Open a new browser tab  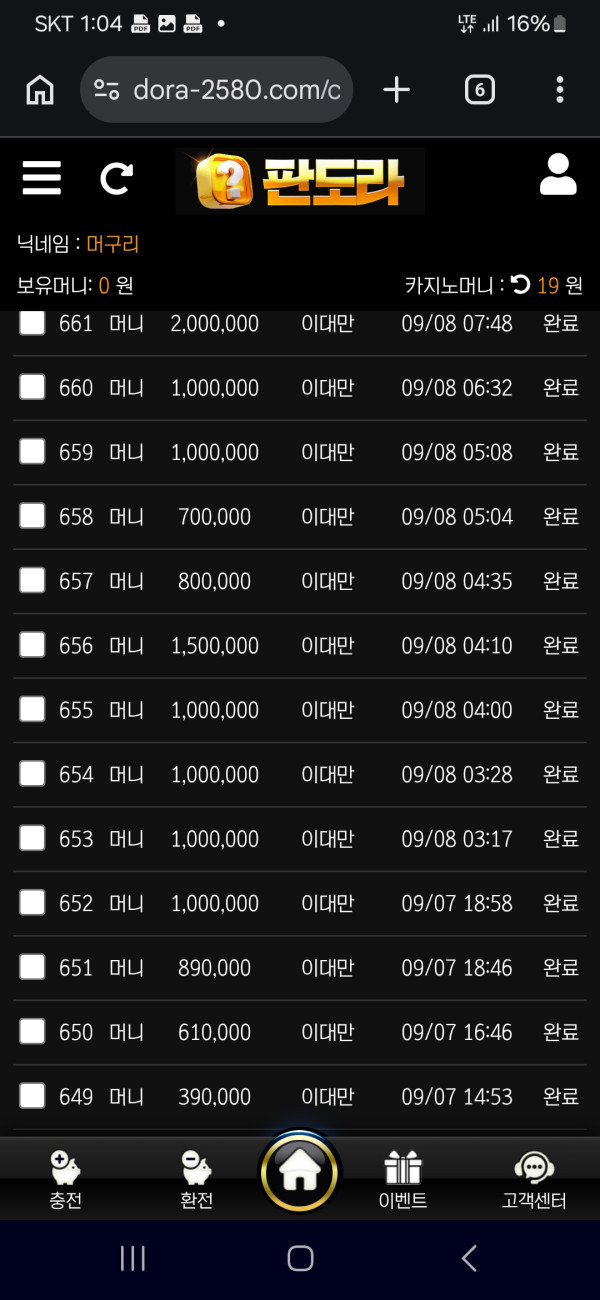point(397,90)
